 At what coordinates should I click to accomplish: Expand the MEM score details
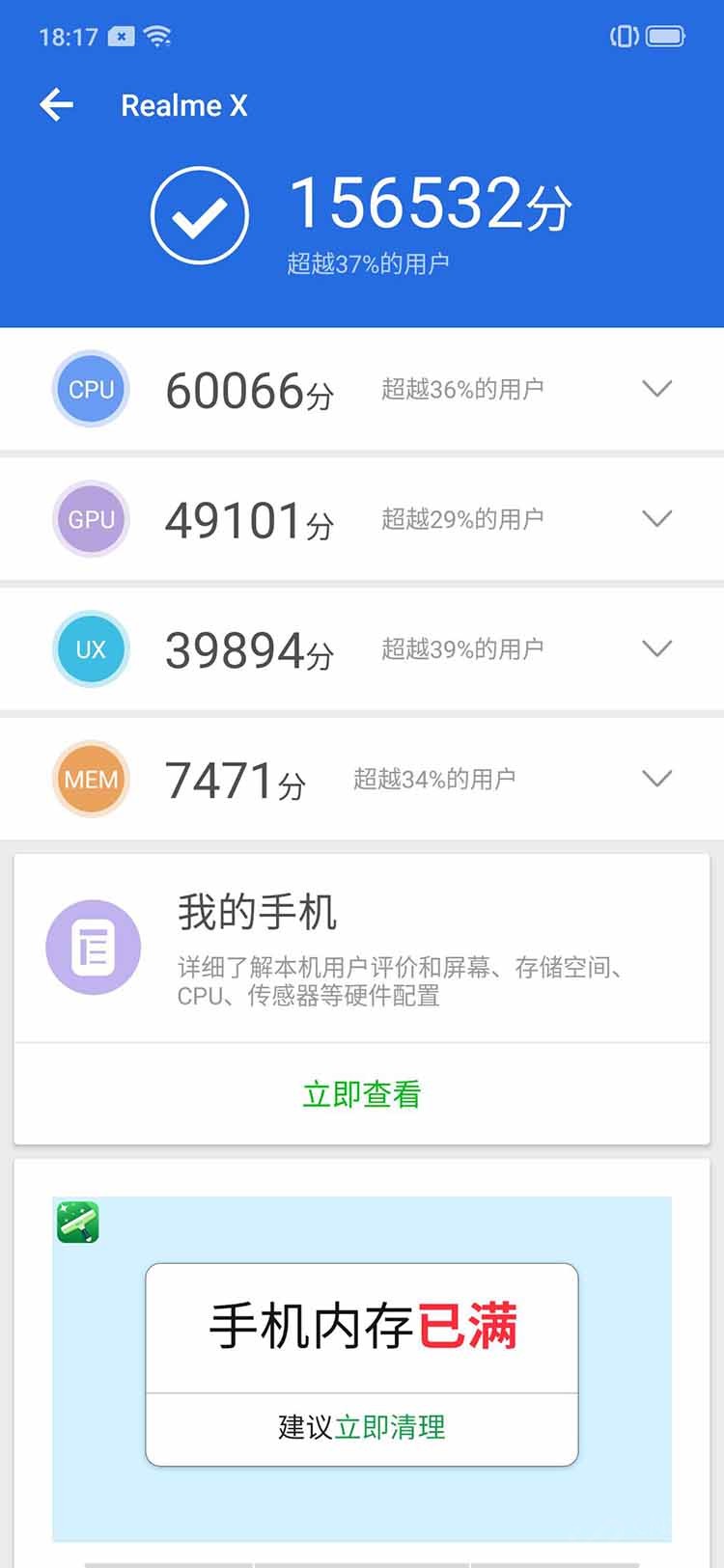click(x=656, y=779)
